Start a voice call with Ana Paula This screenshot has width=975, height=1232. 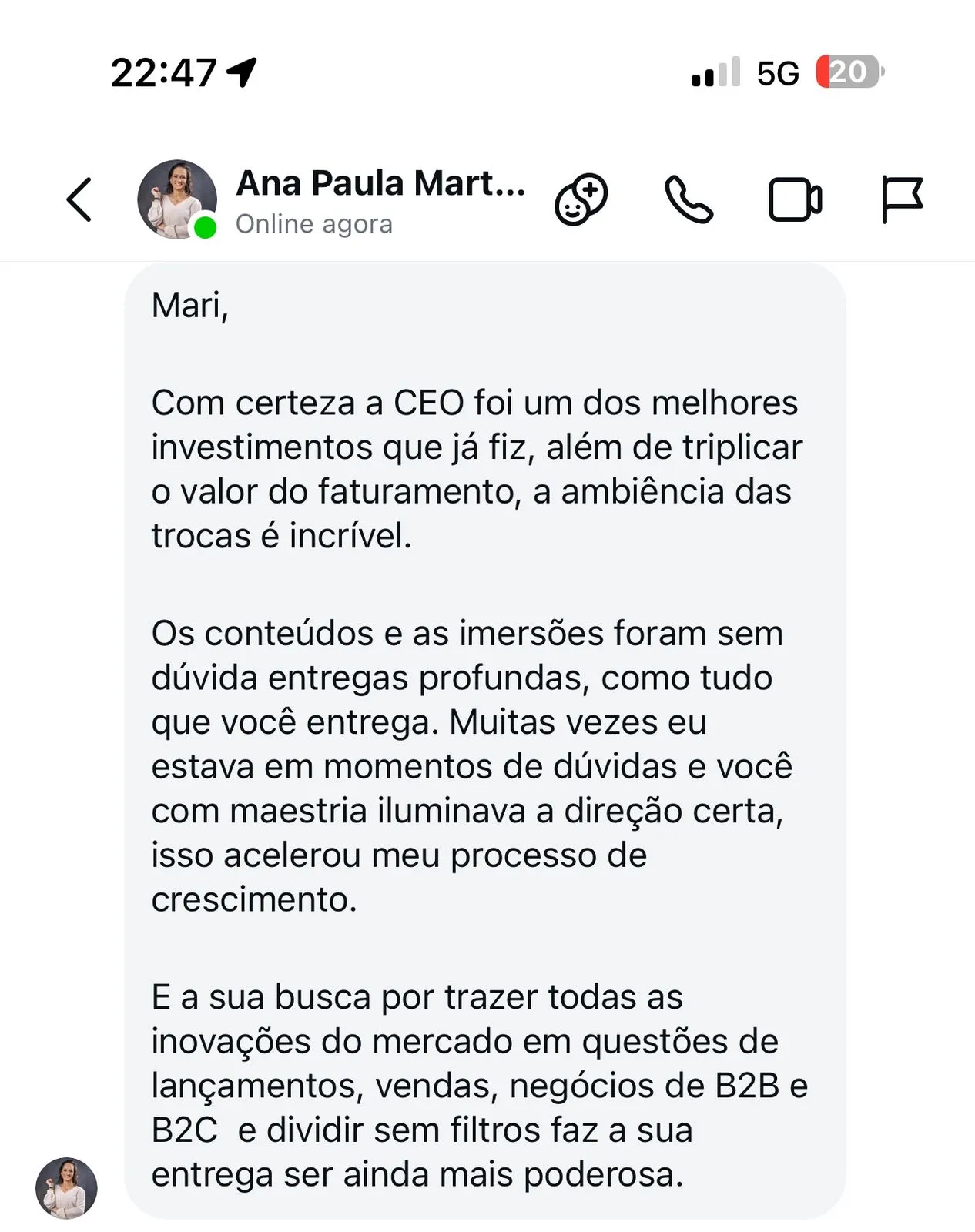pyautogui.click(x=689, y=199)
